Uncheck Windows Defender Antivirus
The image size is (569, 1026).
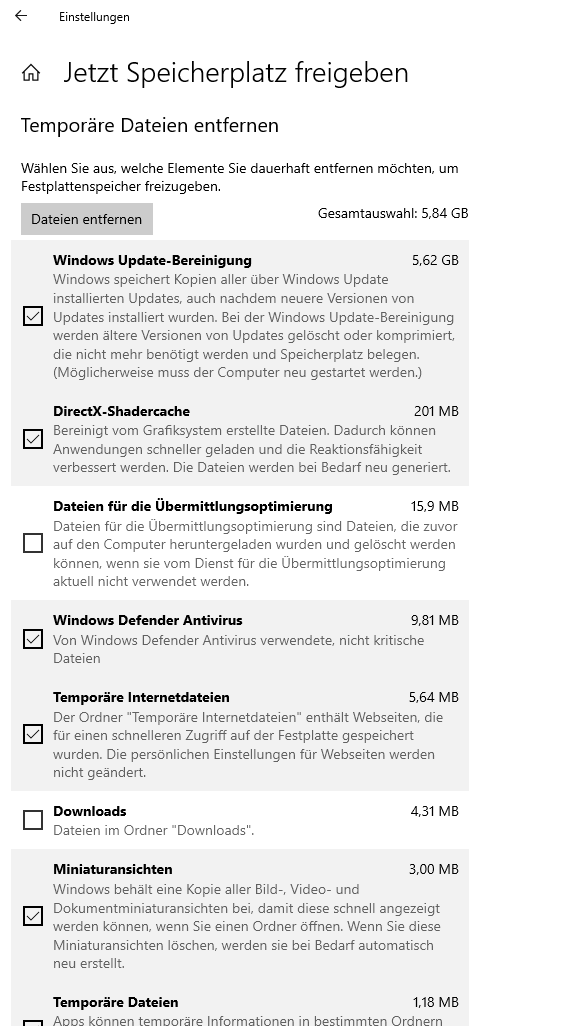(x=33, y=639)
